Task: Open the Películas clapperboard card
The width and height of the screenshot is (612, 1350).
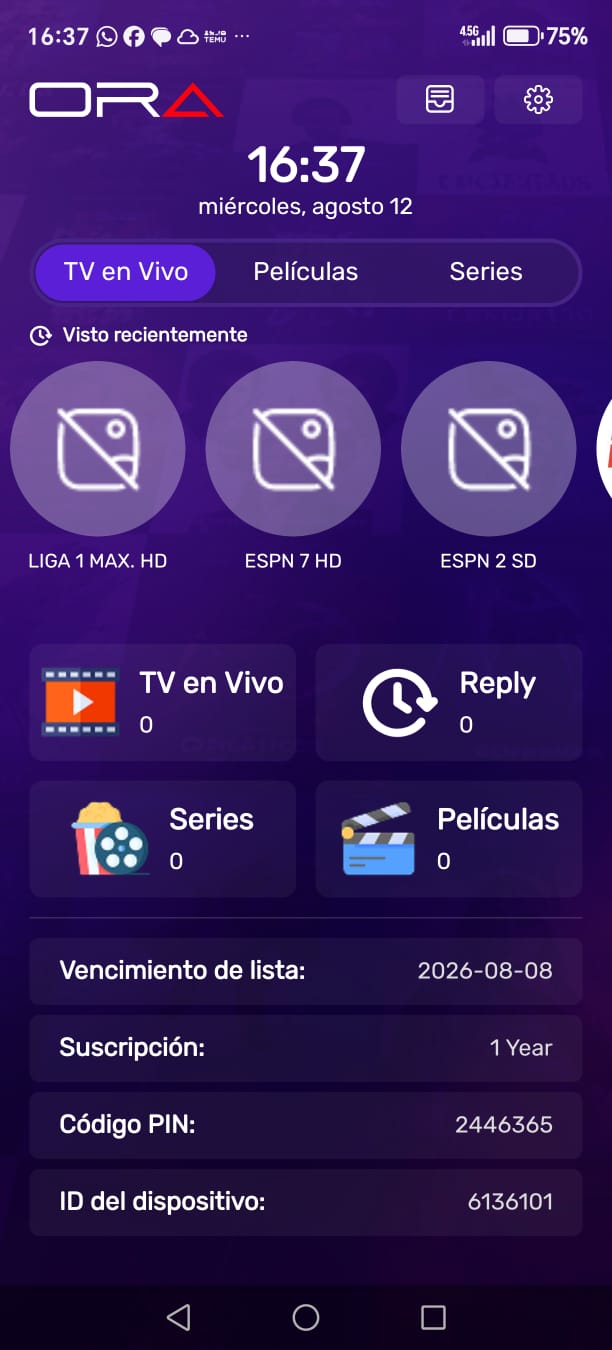Action: coord(449,839)
